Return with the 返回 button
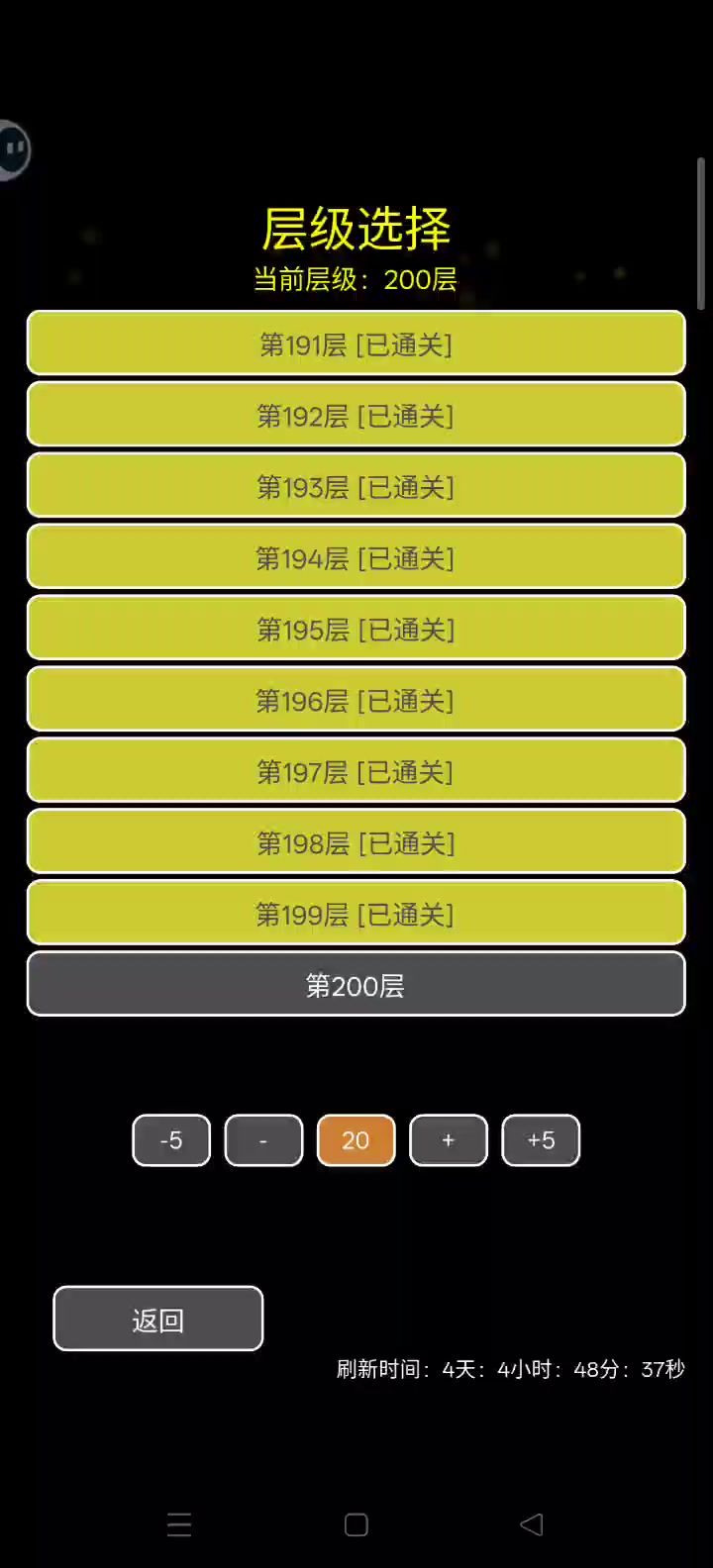The image size is (713, 1568). [158, 1319]
